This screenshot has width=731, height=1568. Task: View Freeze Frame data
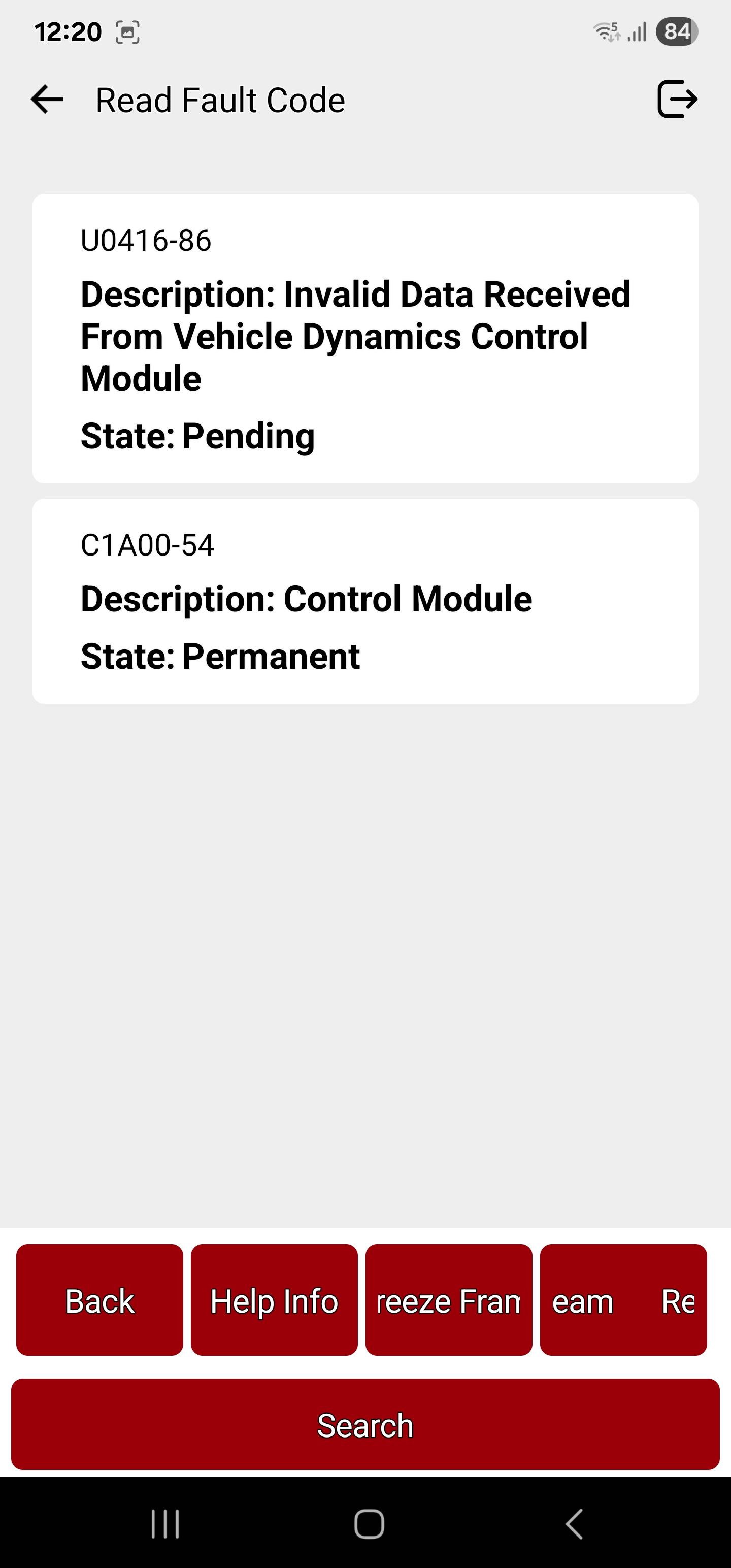pyautogui.click(x=449, y=1299)
